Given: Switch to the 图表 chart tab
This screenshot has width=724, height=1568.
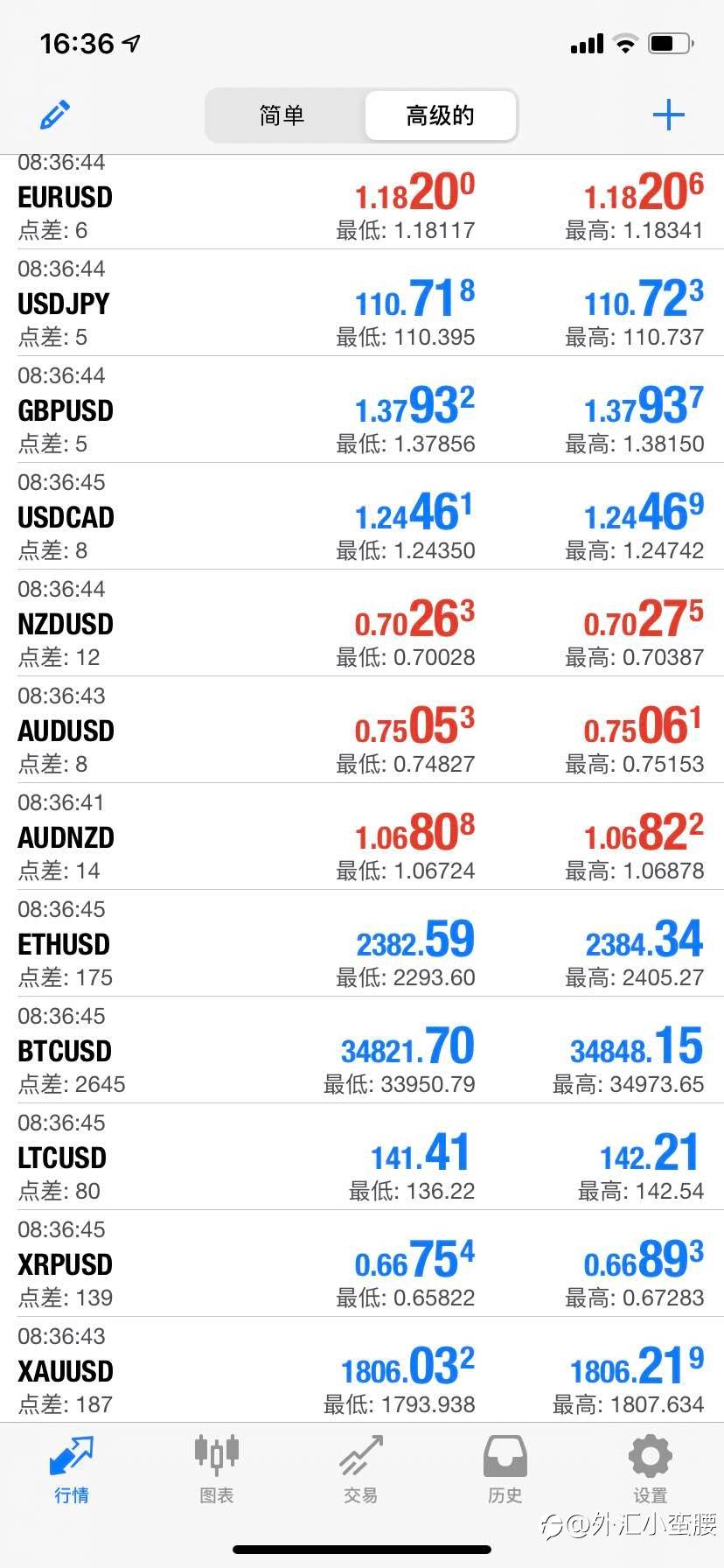Looking at the screenshot, I should click(x=217, y=1470).
